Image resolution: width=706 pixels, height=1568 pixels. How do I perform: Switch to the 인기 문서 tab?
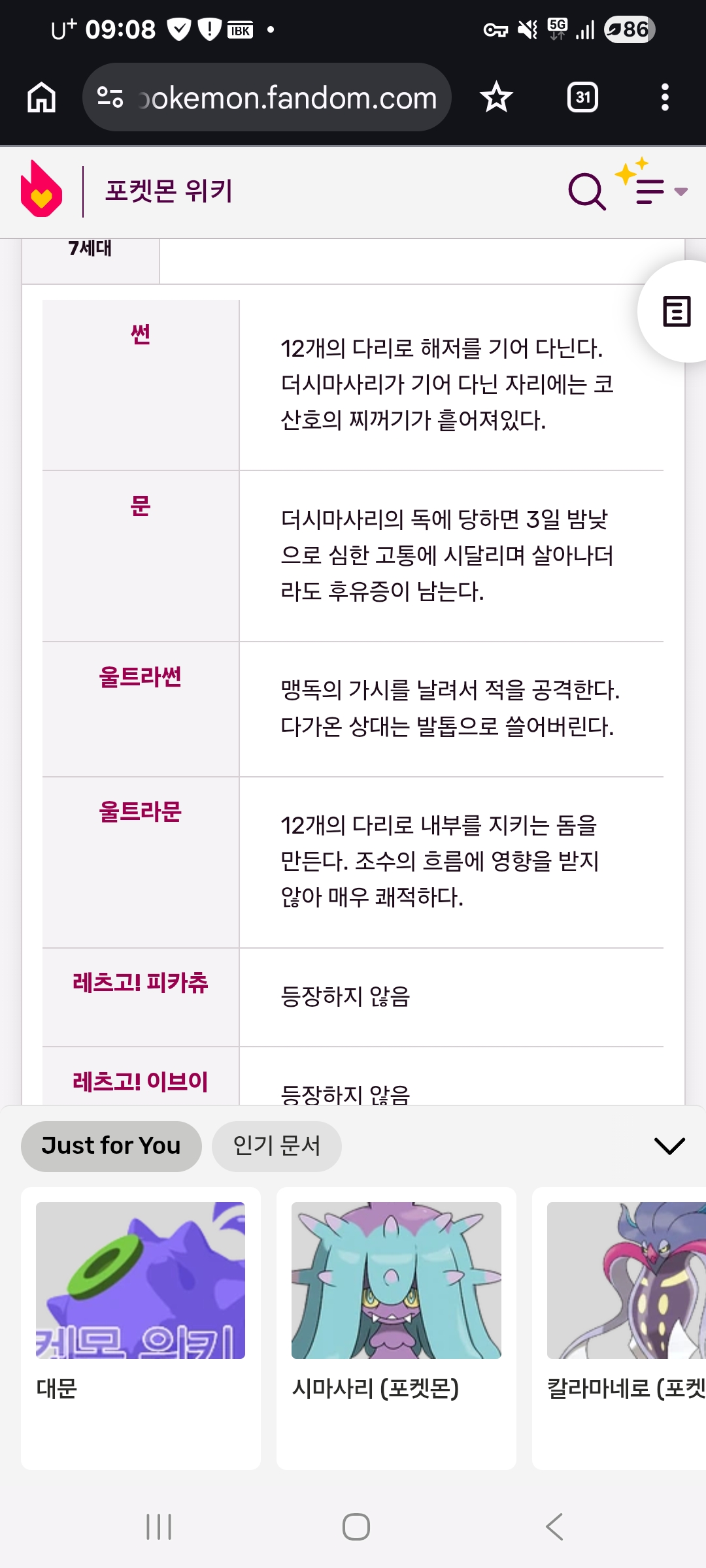coord(277,1146)
